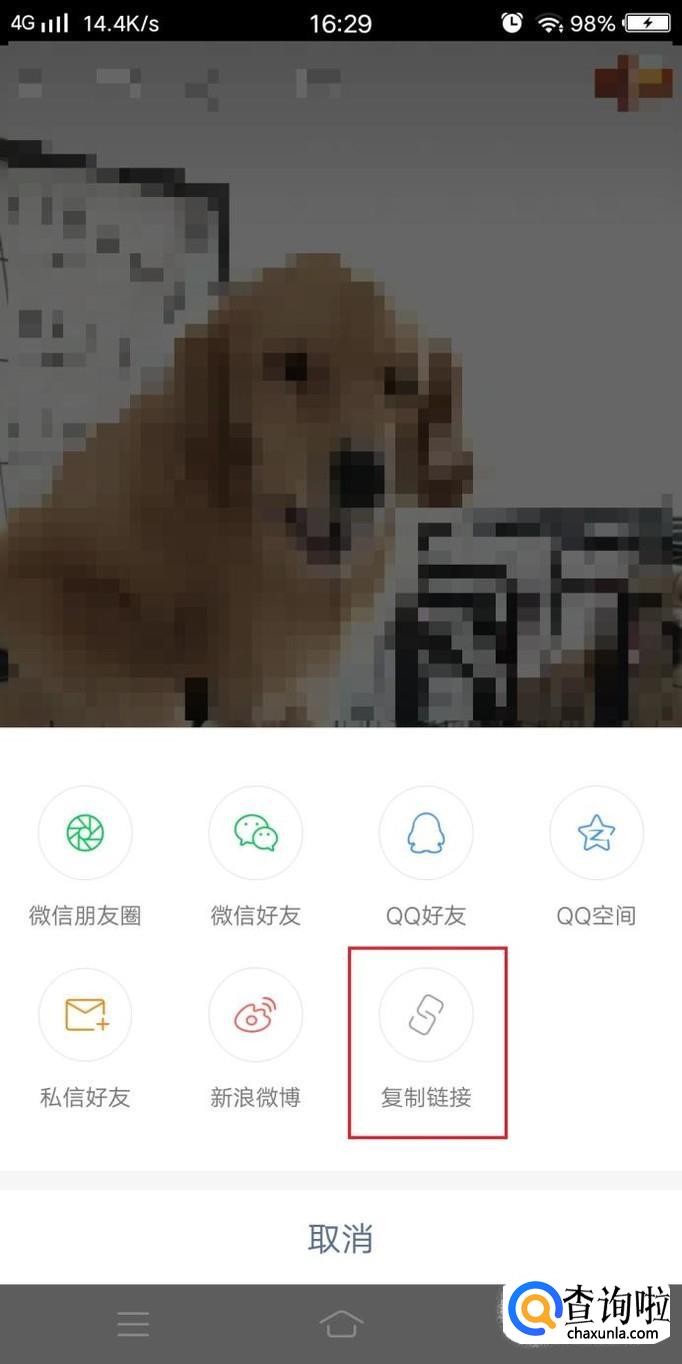Tap 取消 to cancel sharing
This screenshot has width=682, height=1364.
pyautogui.click(x=340, y=1238)
